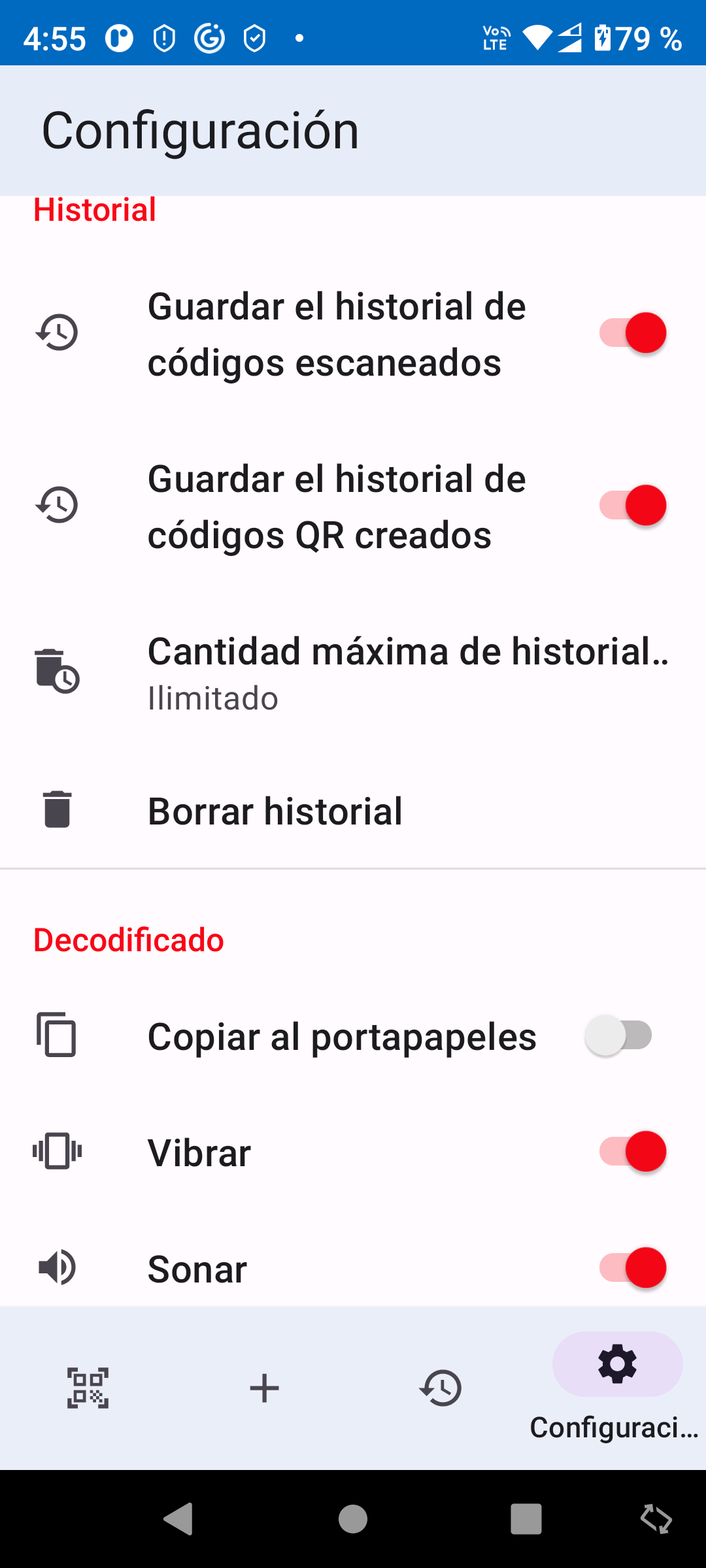Go to the system home screen
The image size is (706, 1568).
click(353, 1518)
